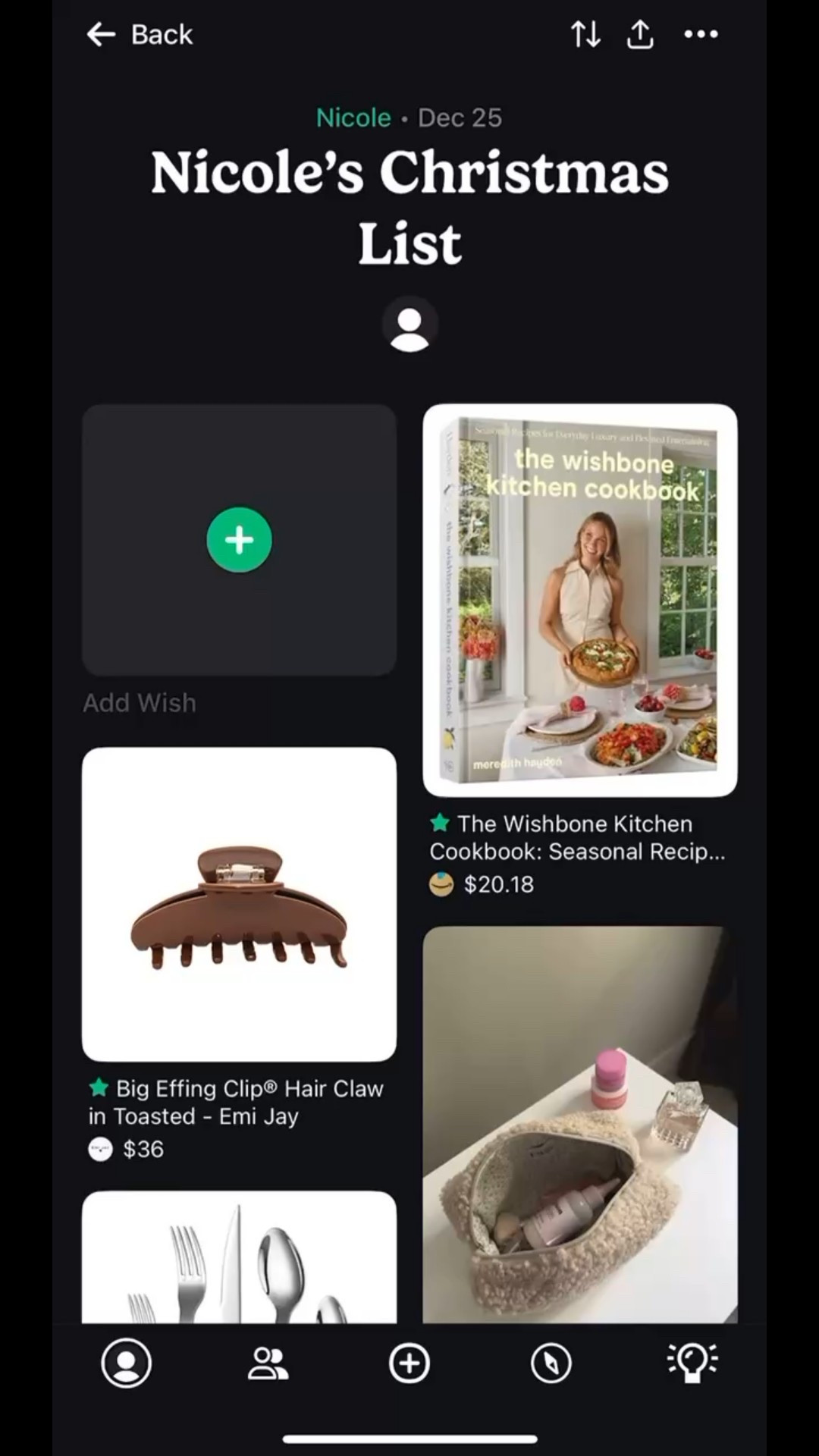Image resolution: width=819 pixels, height=1456 pixels.
Task: Switch to the profile tab
Action: pyautogui.click(x=126, y=1363)
